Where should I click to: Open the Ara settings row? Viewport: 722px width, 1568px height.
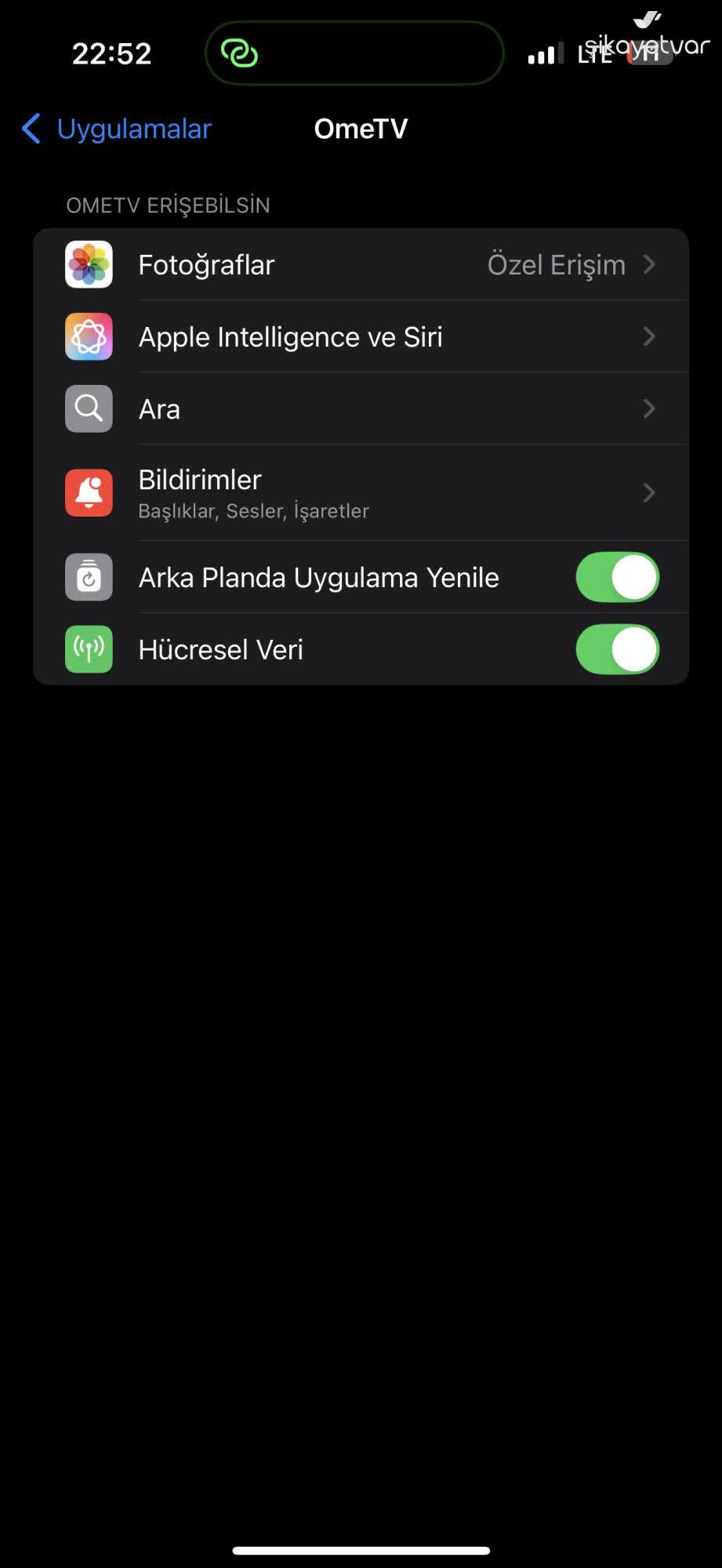click(361, 409)
